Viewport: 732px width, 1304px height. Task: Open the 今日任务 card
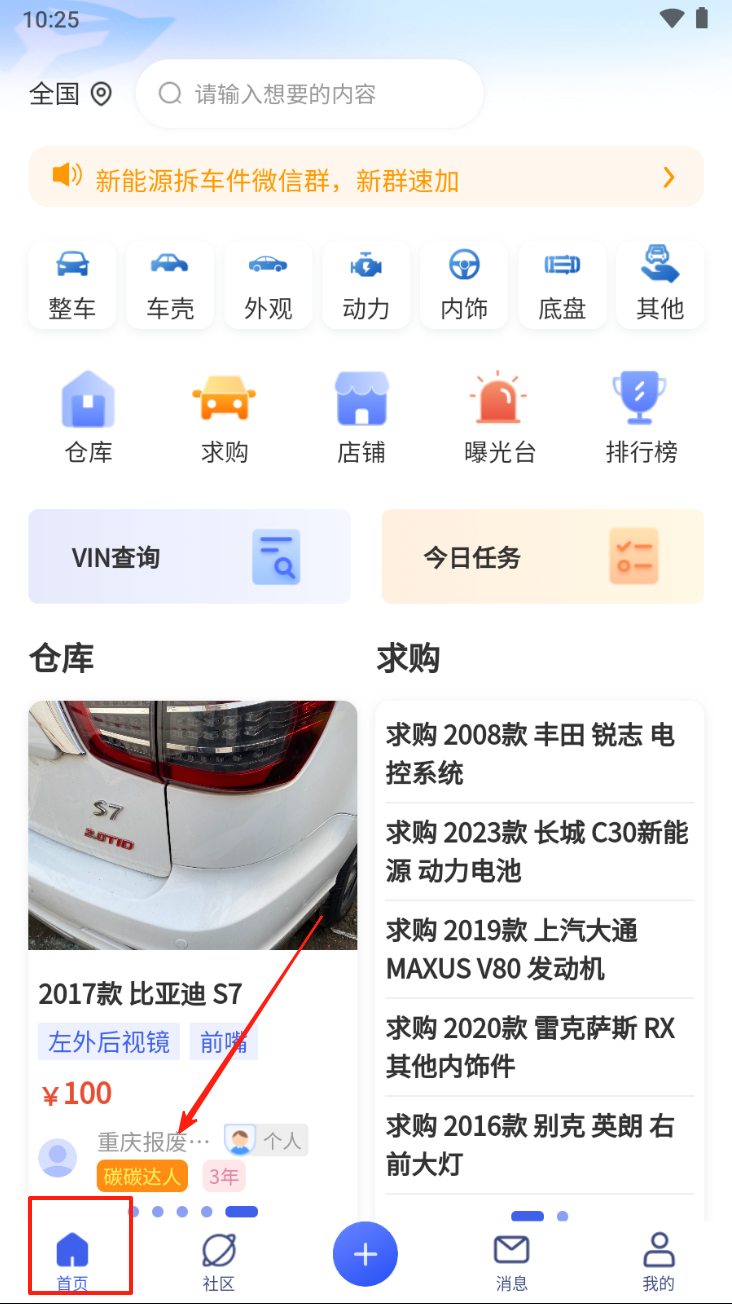point(542,557)
